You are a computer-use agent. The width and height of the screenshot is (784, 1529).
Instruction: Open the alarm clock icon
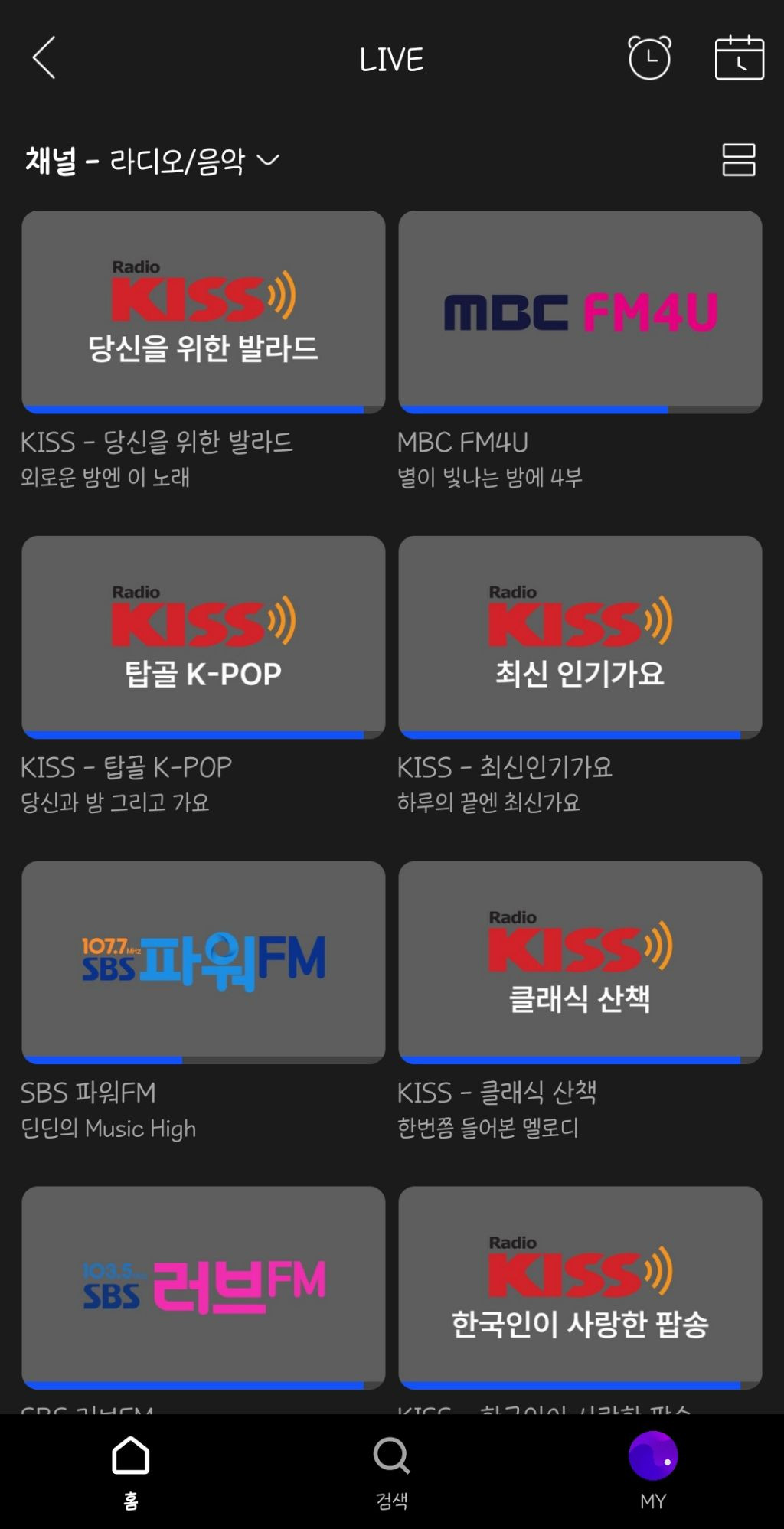coord(650,58)
